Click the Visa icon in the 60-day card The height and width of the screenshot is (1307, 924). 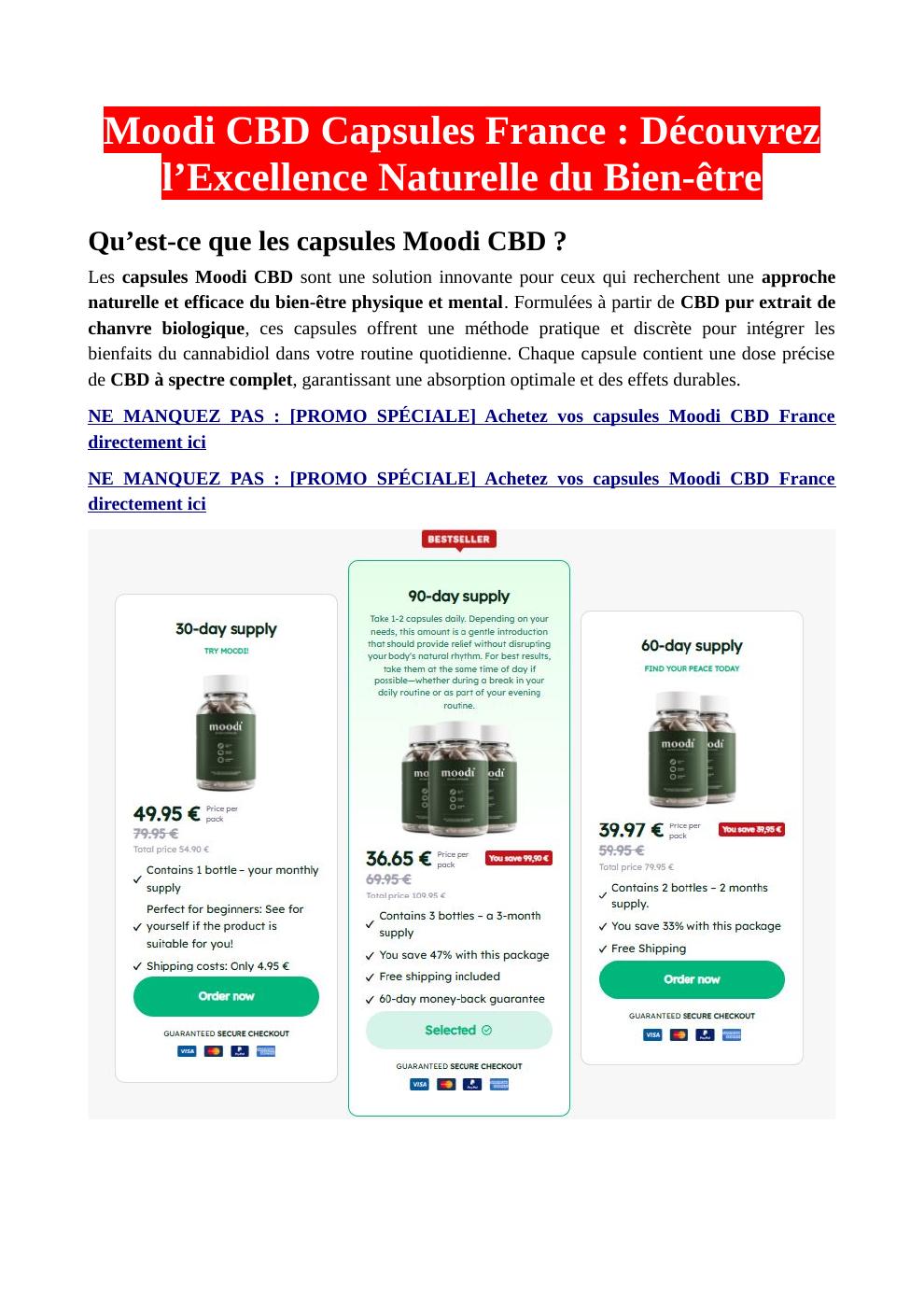click(x=652, y=1035)
